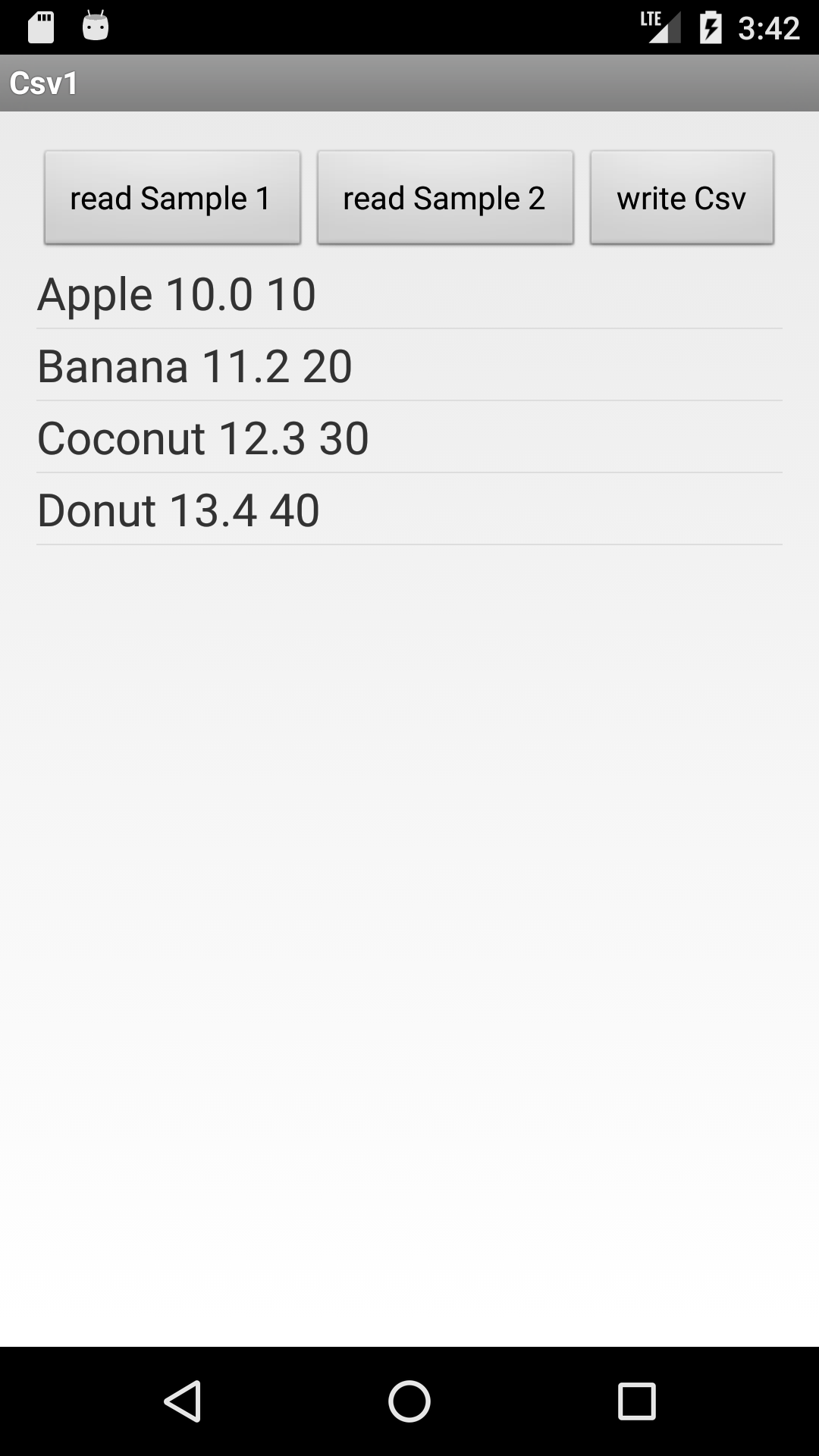Image resolution: width=819 pixels, height=1456 pixels.
Task: Load data with read Sample 2
Action: coord(445,198)
